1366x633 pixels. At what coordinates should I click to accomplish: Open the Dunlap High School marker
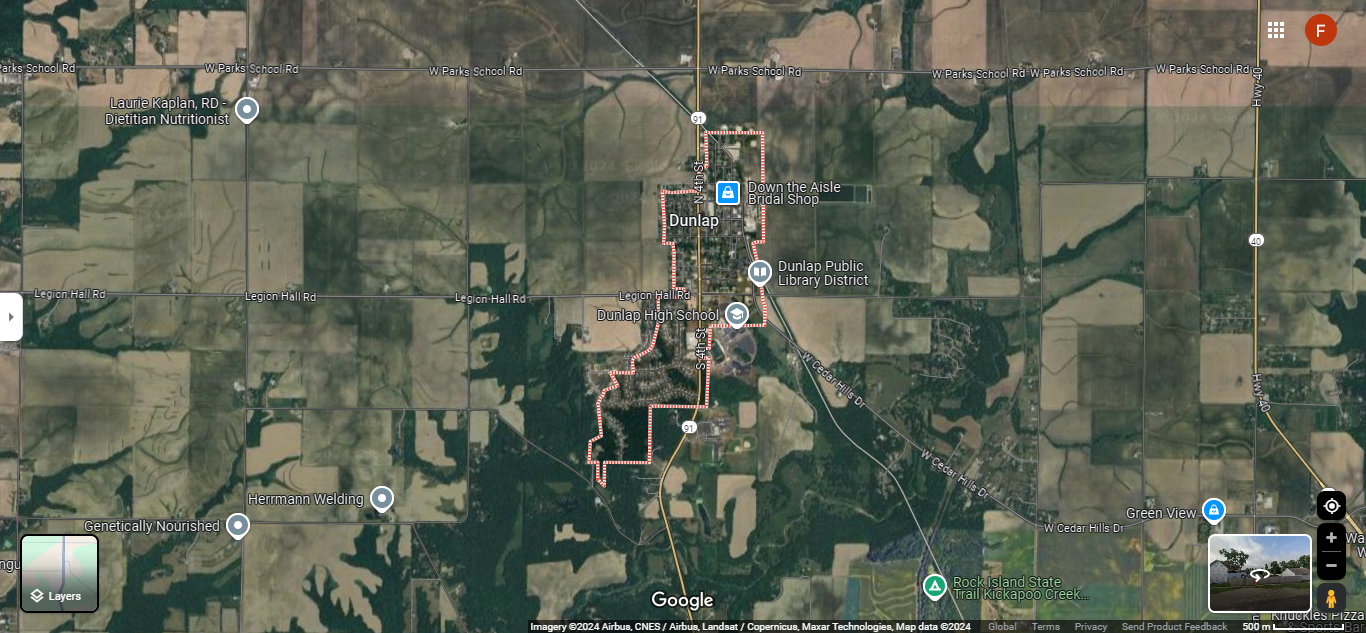click(737, 315)
